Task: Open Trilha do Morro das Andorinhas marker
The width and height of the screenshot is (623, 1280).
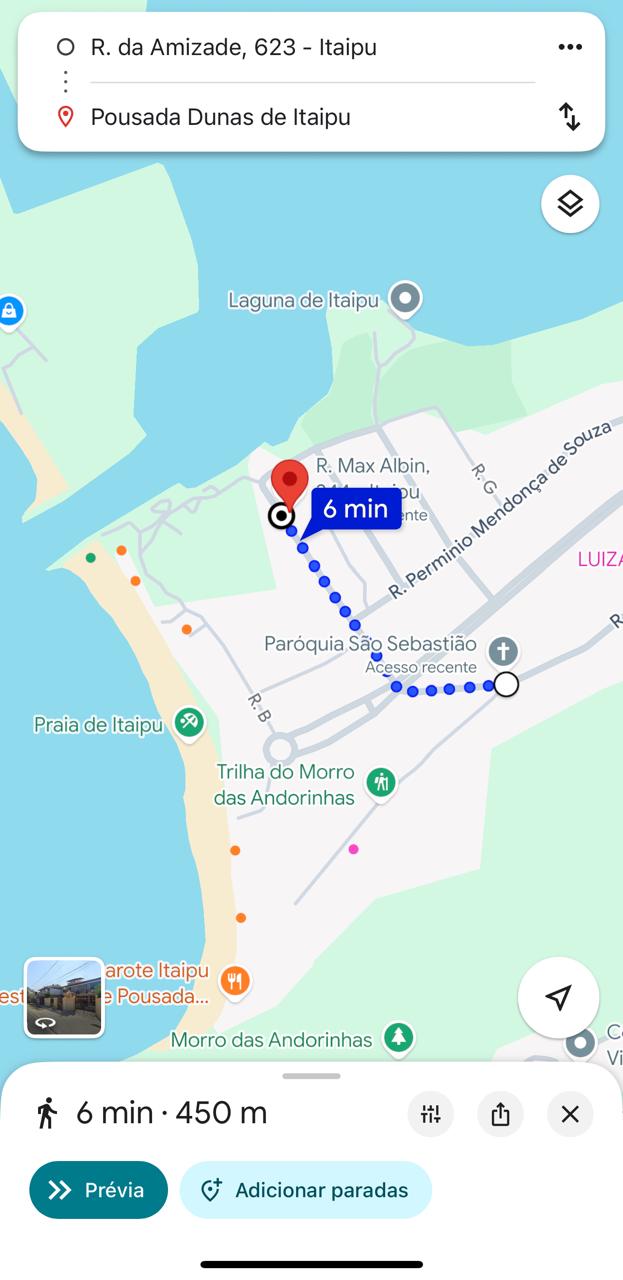Action: pos(380,782)
